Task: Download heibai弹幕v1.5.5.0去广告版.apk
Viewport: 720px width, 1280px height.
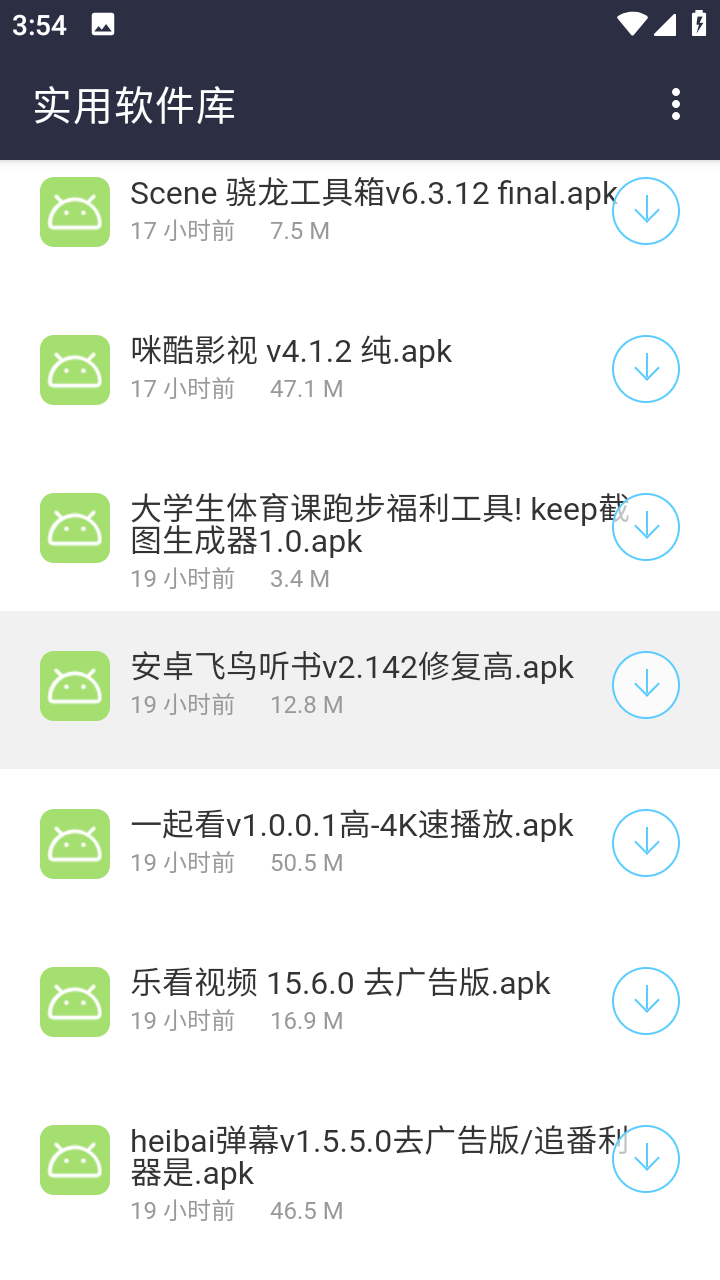Action: (x=645, y=1159)
